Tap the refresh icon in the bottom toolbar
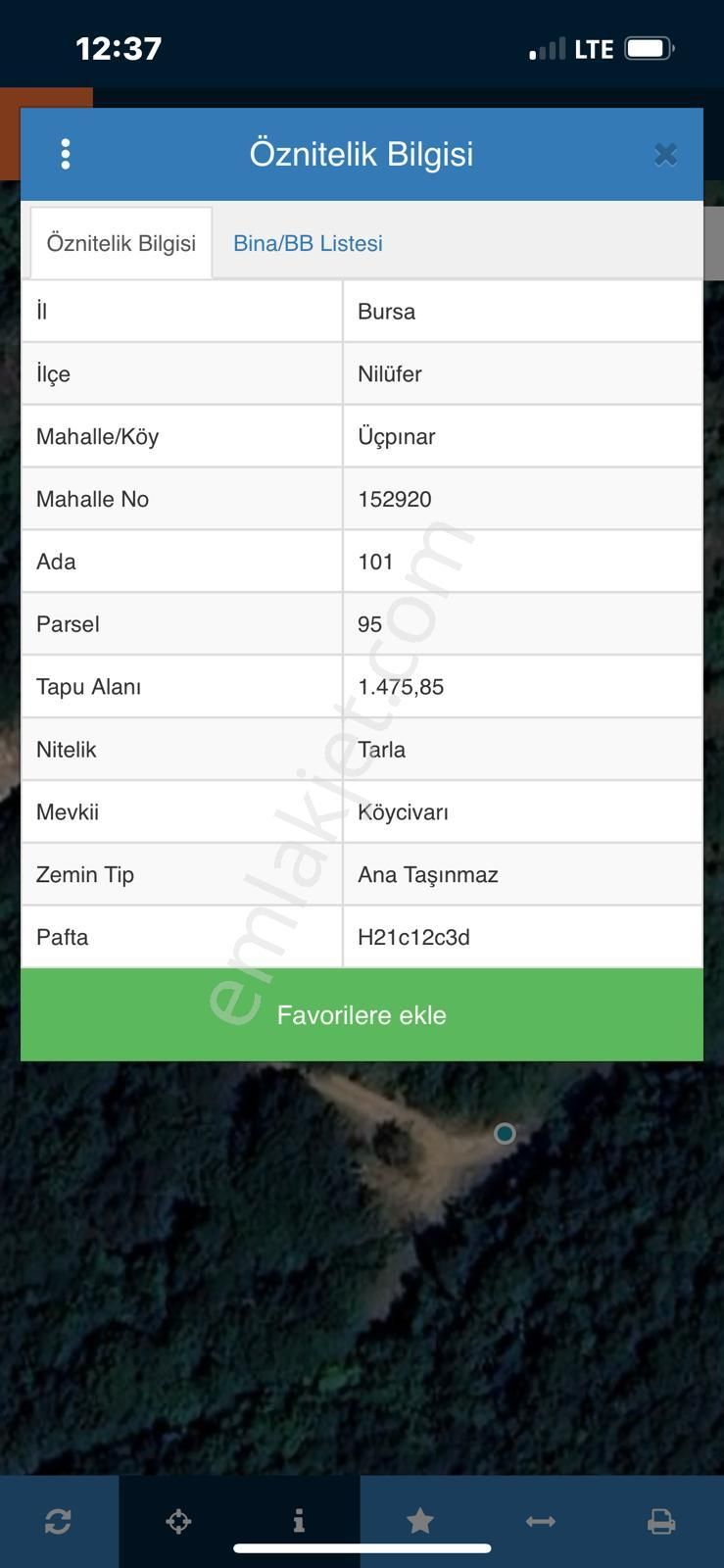 [x=58, y=1522]
